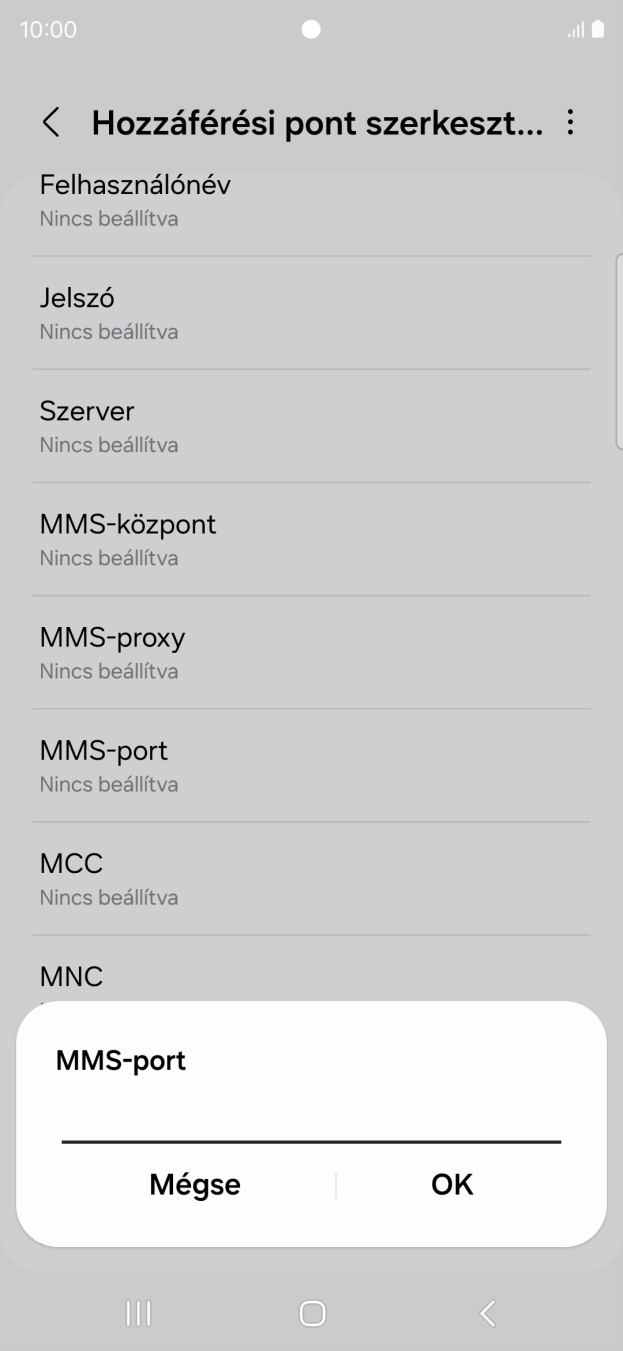Open the three-dot overflow menu
Screen dimensions: 623x1351
pyautogui.click(x=571, y=123)
